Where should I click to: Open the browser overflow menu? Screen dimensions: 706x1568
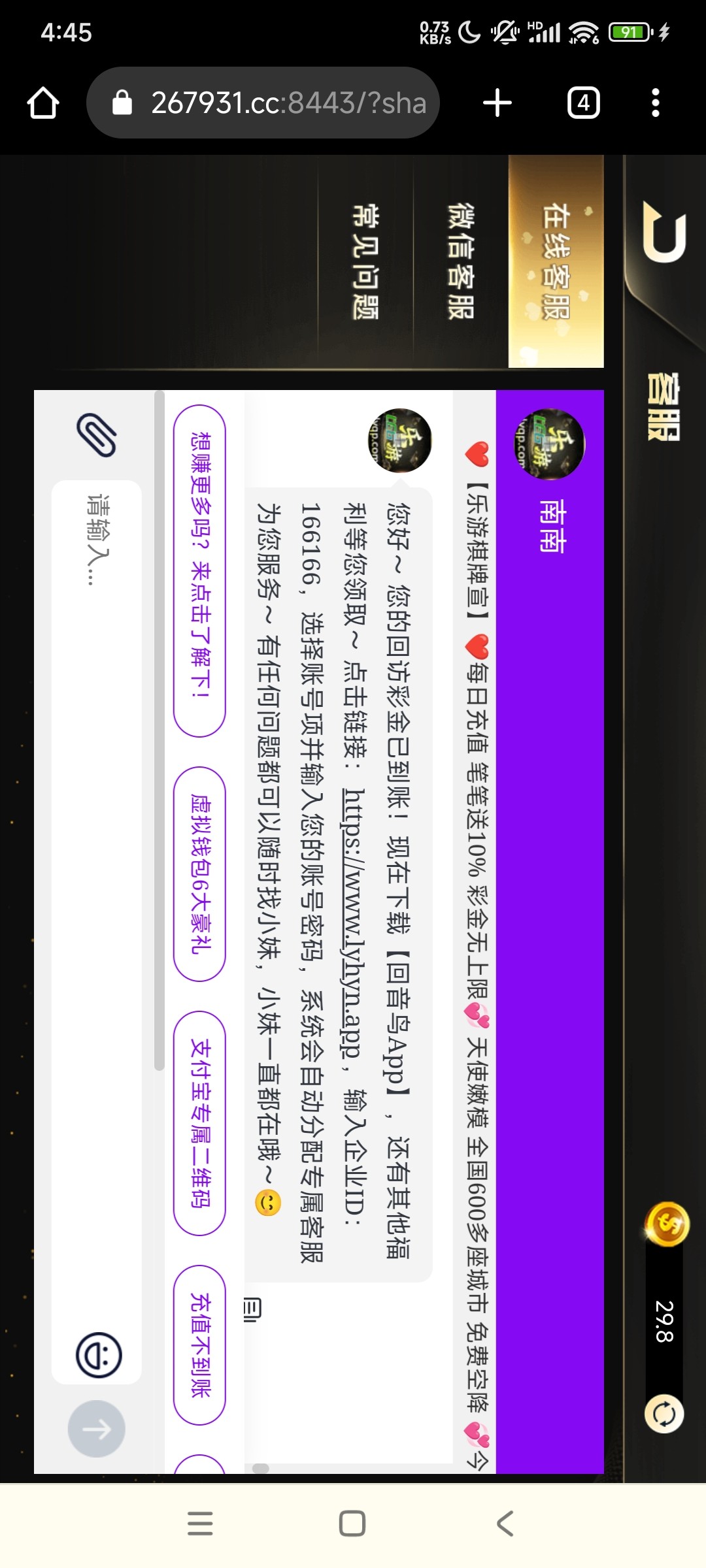(656, 103)
